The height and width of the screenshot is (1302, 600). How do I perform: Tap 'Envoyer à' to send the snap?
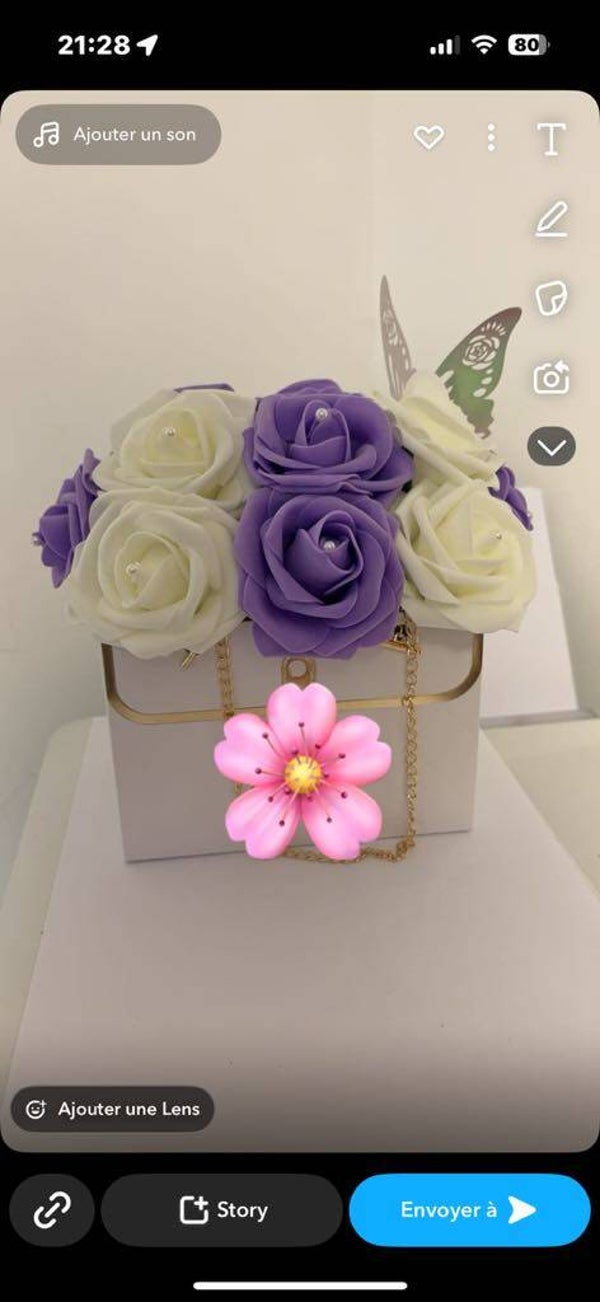tap(469, 1210)
